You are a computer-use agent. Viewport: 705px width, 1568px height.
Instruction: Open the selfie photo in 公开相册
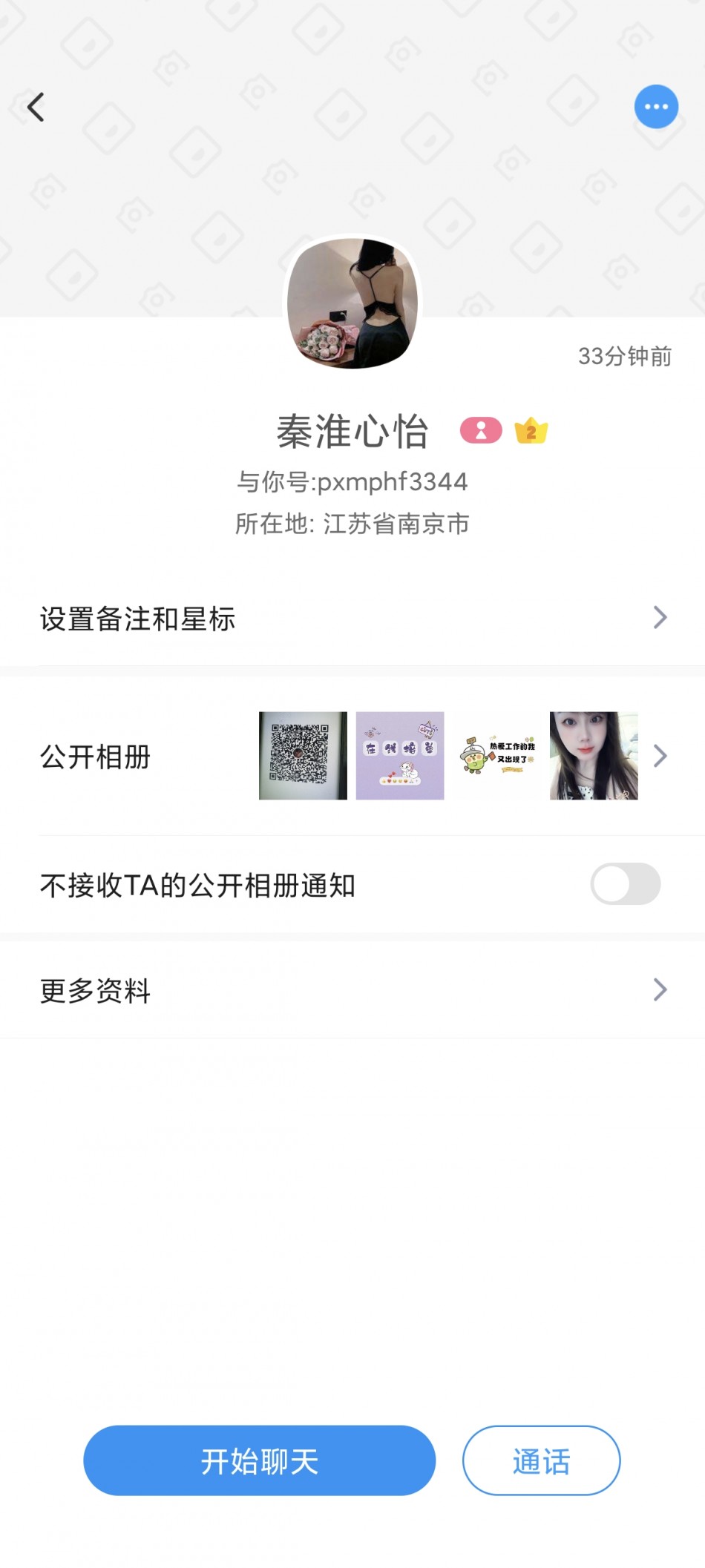tap(594, 756)
